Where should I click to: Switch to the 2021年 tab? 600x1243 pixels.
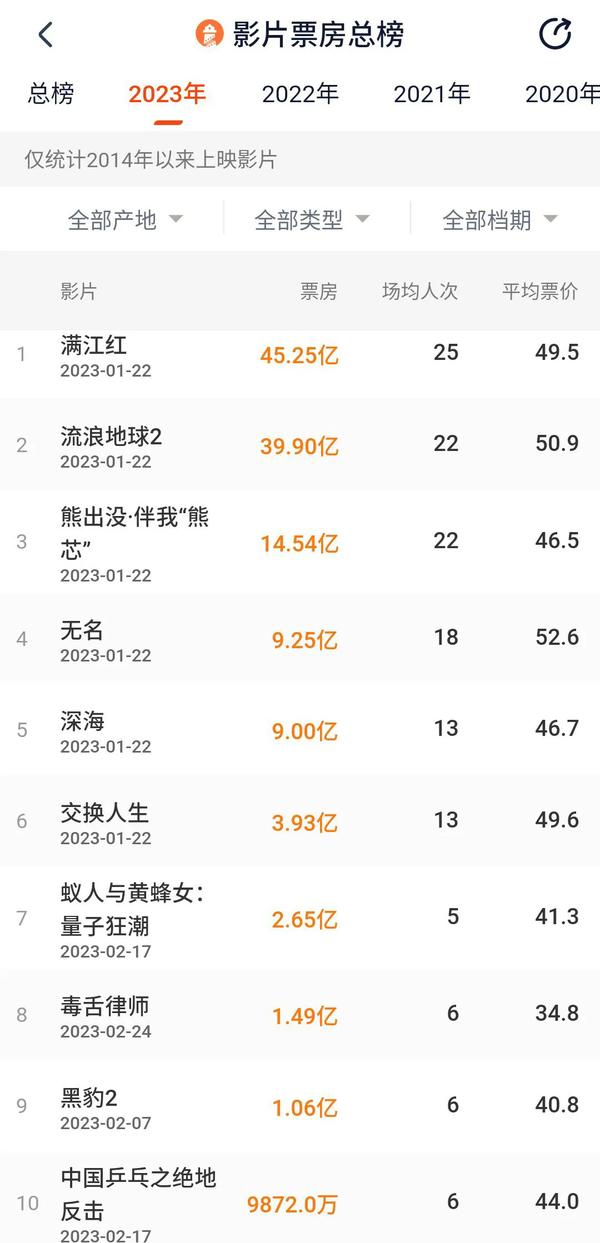tap(431, 94)
